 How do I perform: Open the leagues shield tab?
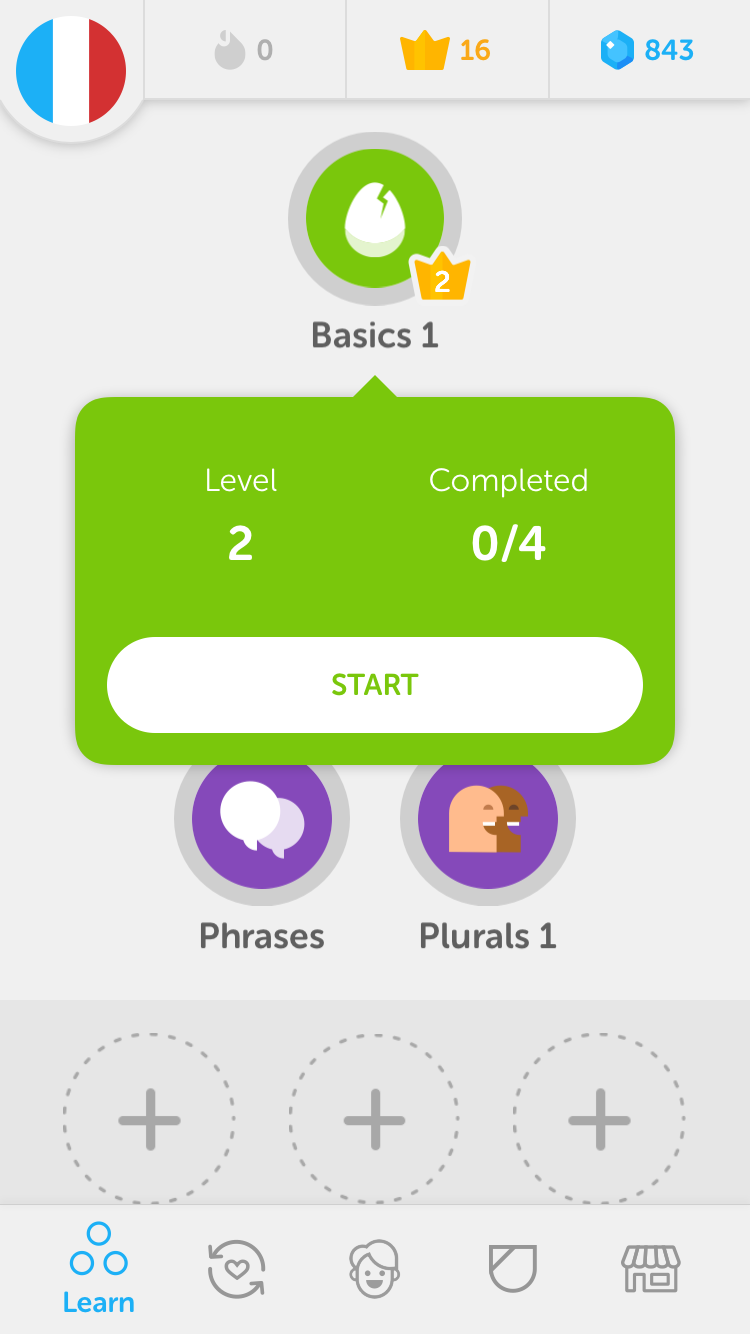(x=513, y=1269)
